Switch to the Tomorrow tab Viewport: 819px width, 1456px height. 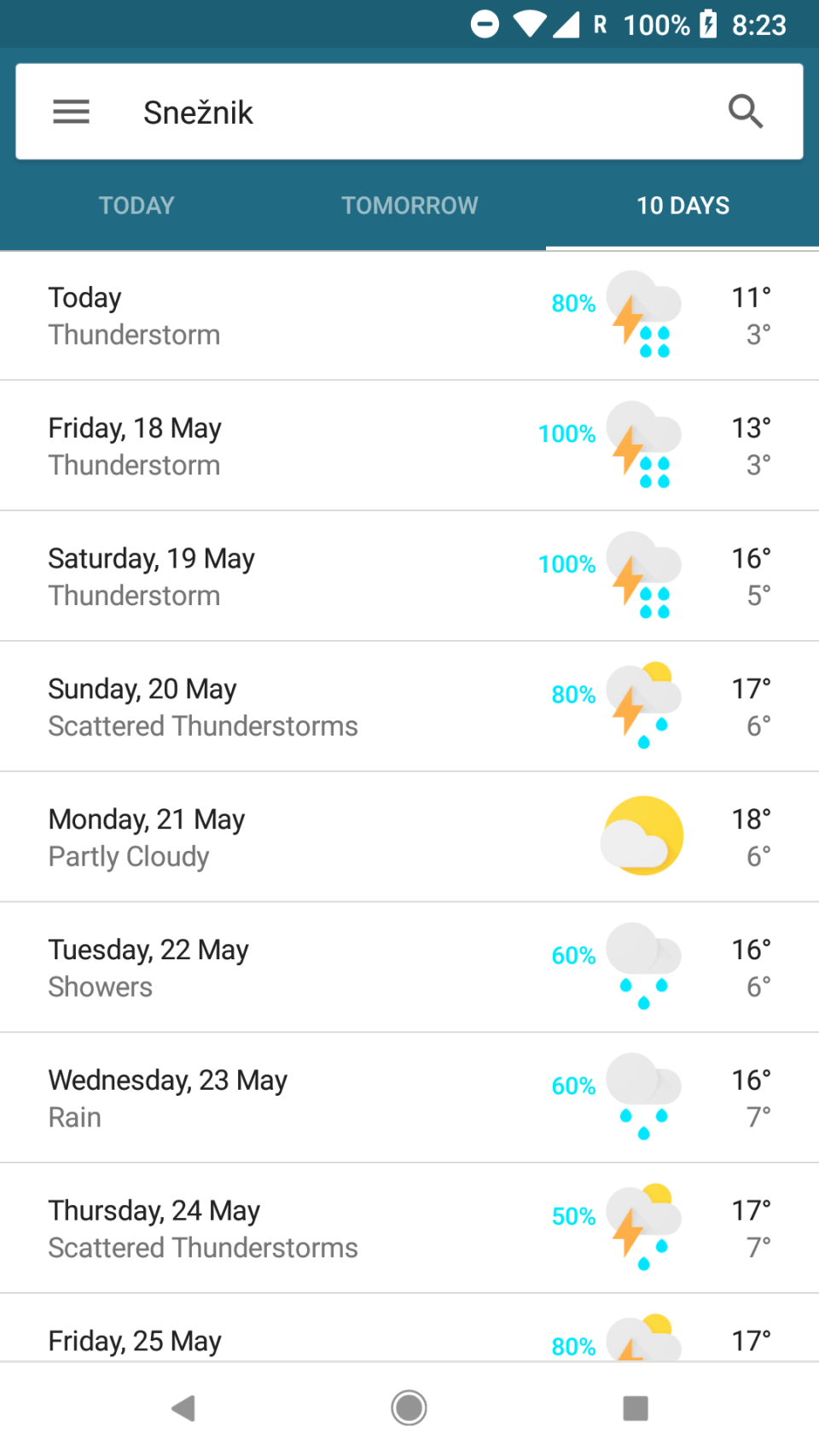(x=409, y=206)
